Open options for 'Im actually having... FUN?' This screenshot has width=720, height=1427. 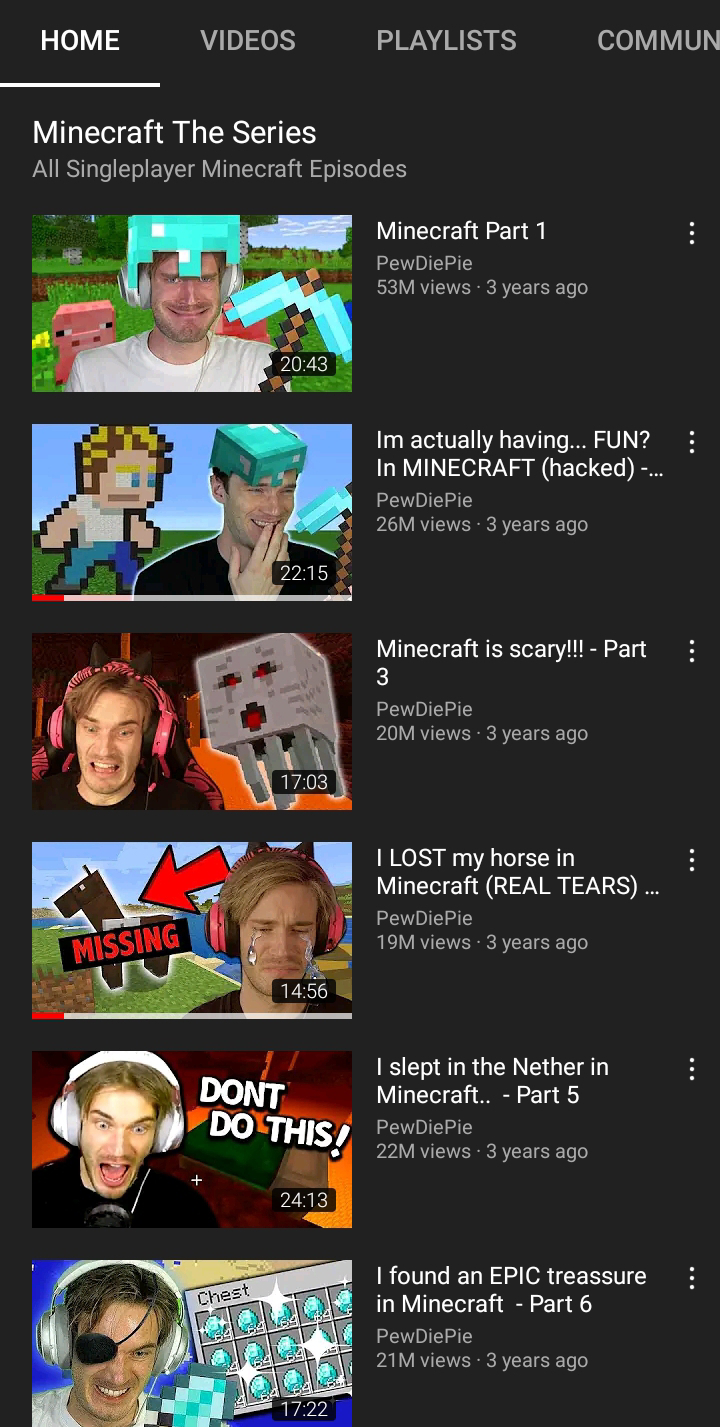point(691,443)
